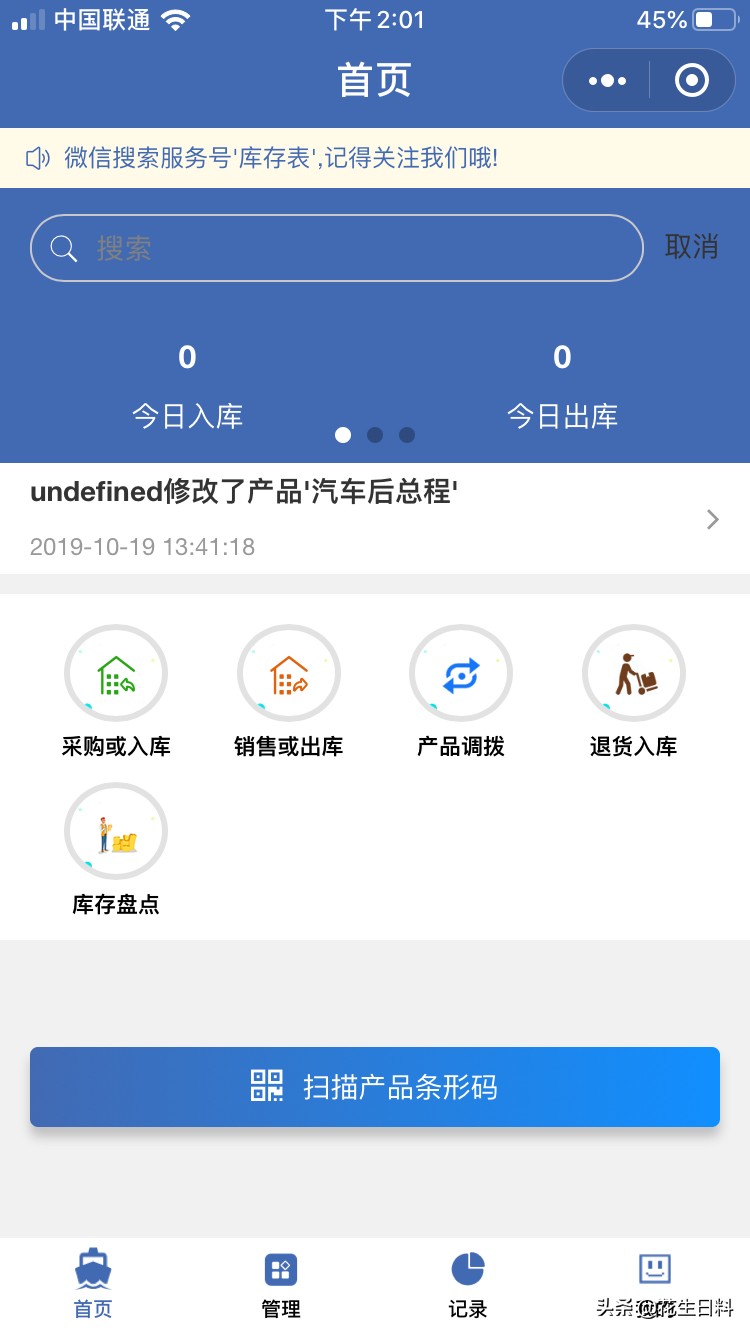The image size is (750, 1334).
Task: Jump to the second stats page dot
Action: tap(375, 435)
